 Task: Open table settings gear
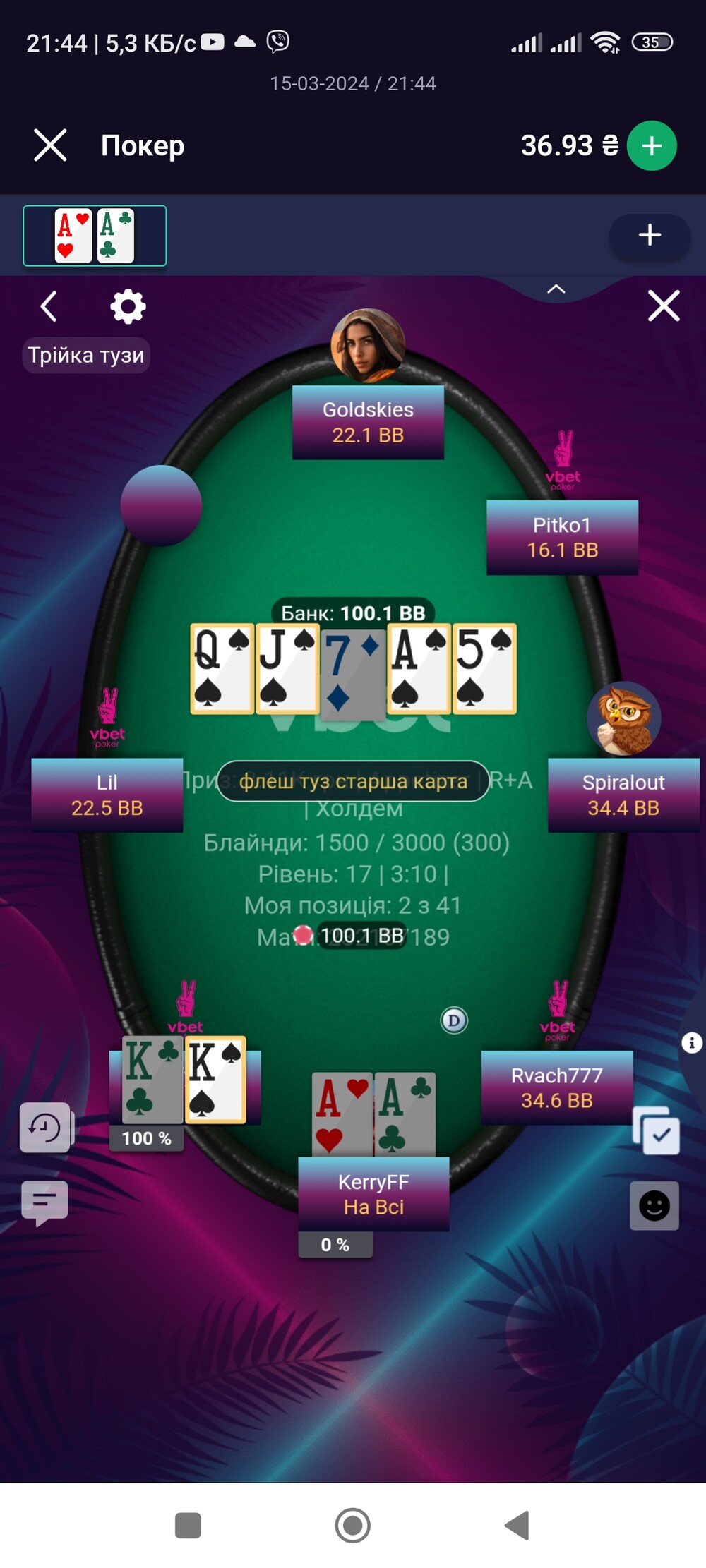click(128, 306)
